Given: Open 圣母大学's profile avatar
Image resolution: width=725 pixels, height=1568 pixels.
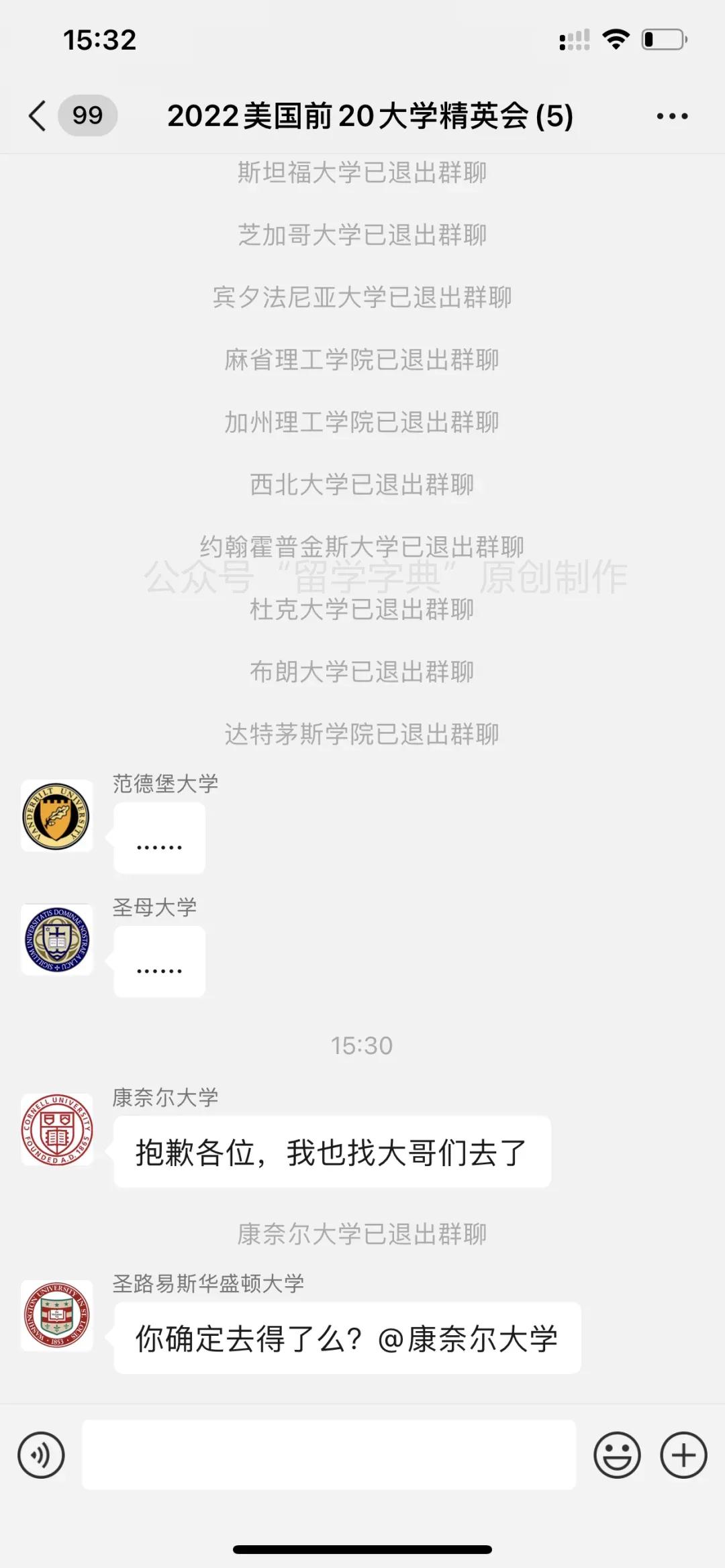Looking at the screenshot, I should pyautogui.click(x=57, y=939).
